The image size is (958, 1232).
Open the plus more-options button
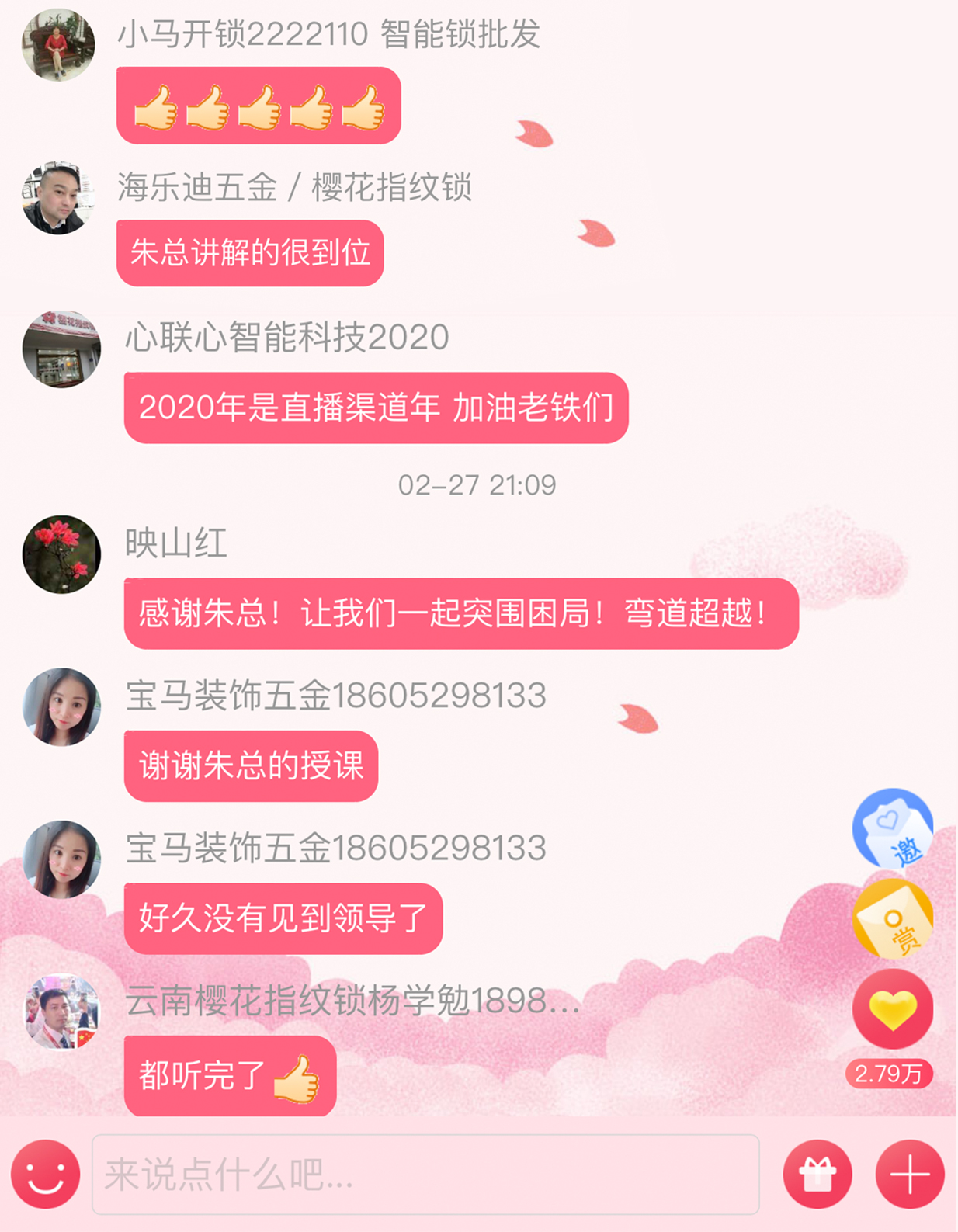[x=909, y=1174]
